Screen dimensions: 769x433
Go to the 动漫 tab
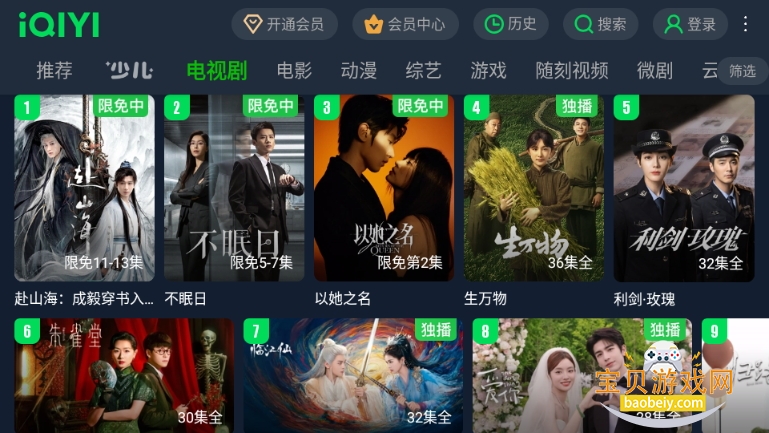click(x=358, y=71)
